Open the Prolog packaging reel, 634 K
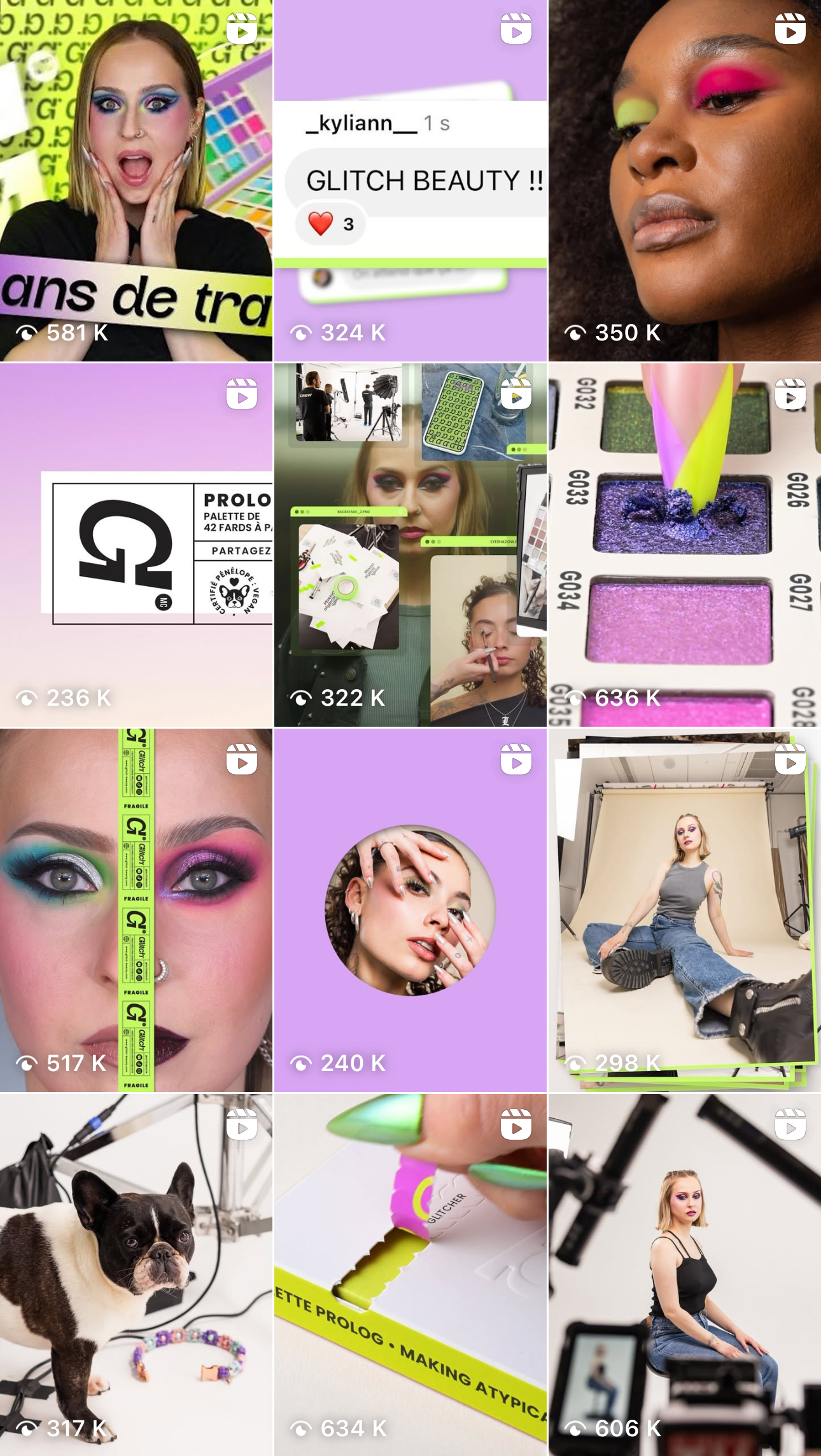This screenshot has width=821, height=1456. click(410, 1275)
